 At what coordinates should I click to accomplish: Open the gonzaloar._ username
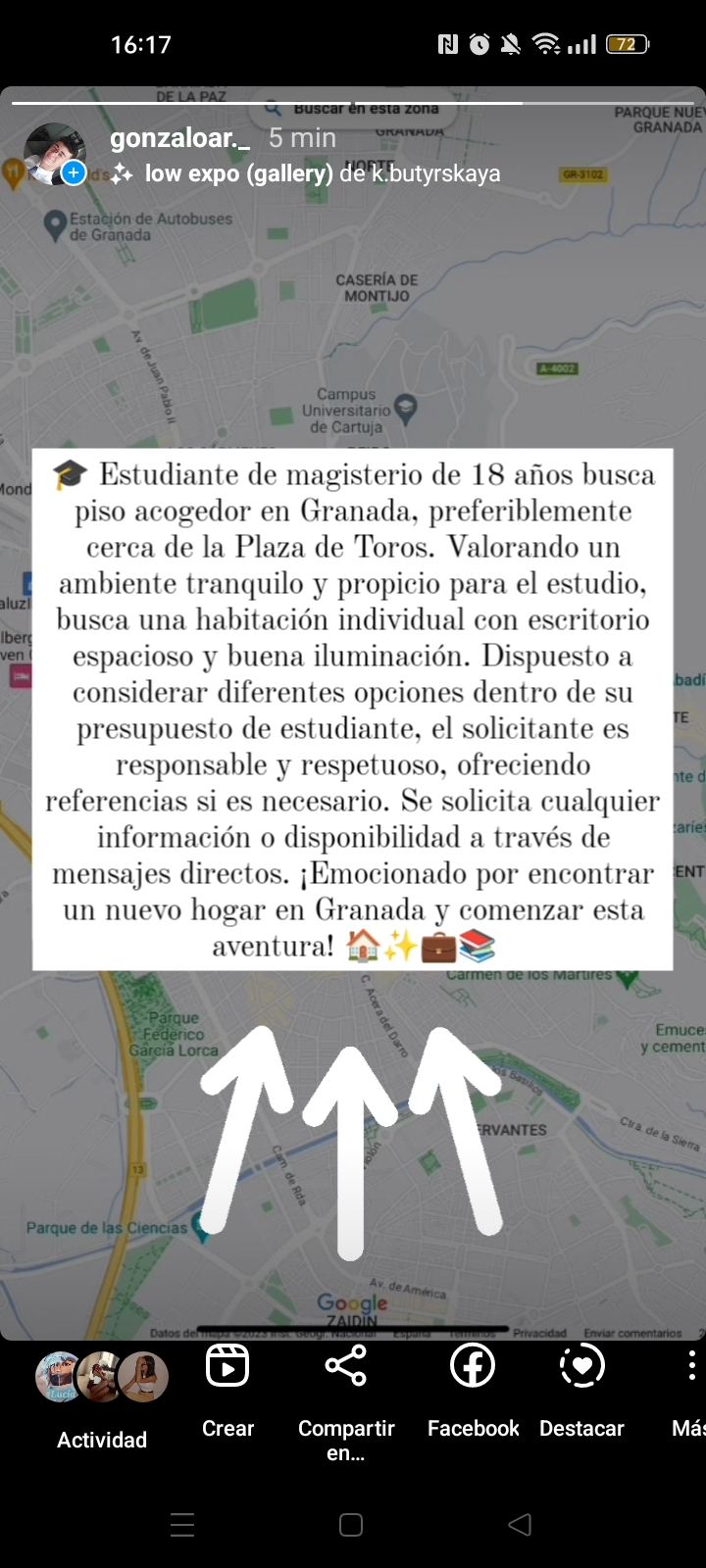[x=180, y=138]
